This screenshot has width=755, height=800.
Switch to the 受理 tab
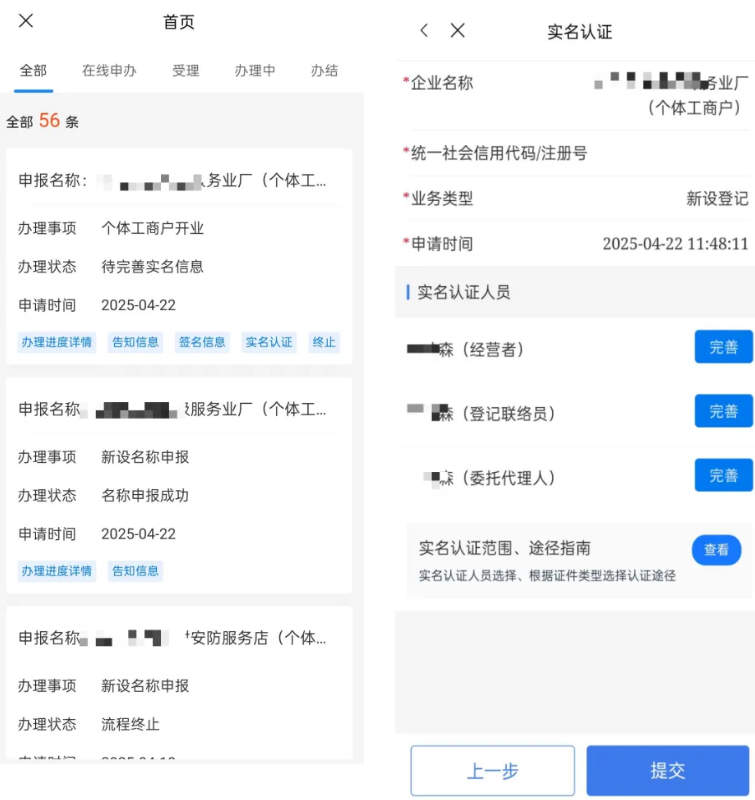pyautogui.click(x=185, y=71)
